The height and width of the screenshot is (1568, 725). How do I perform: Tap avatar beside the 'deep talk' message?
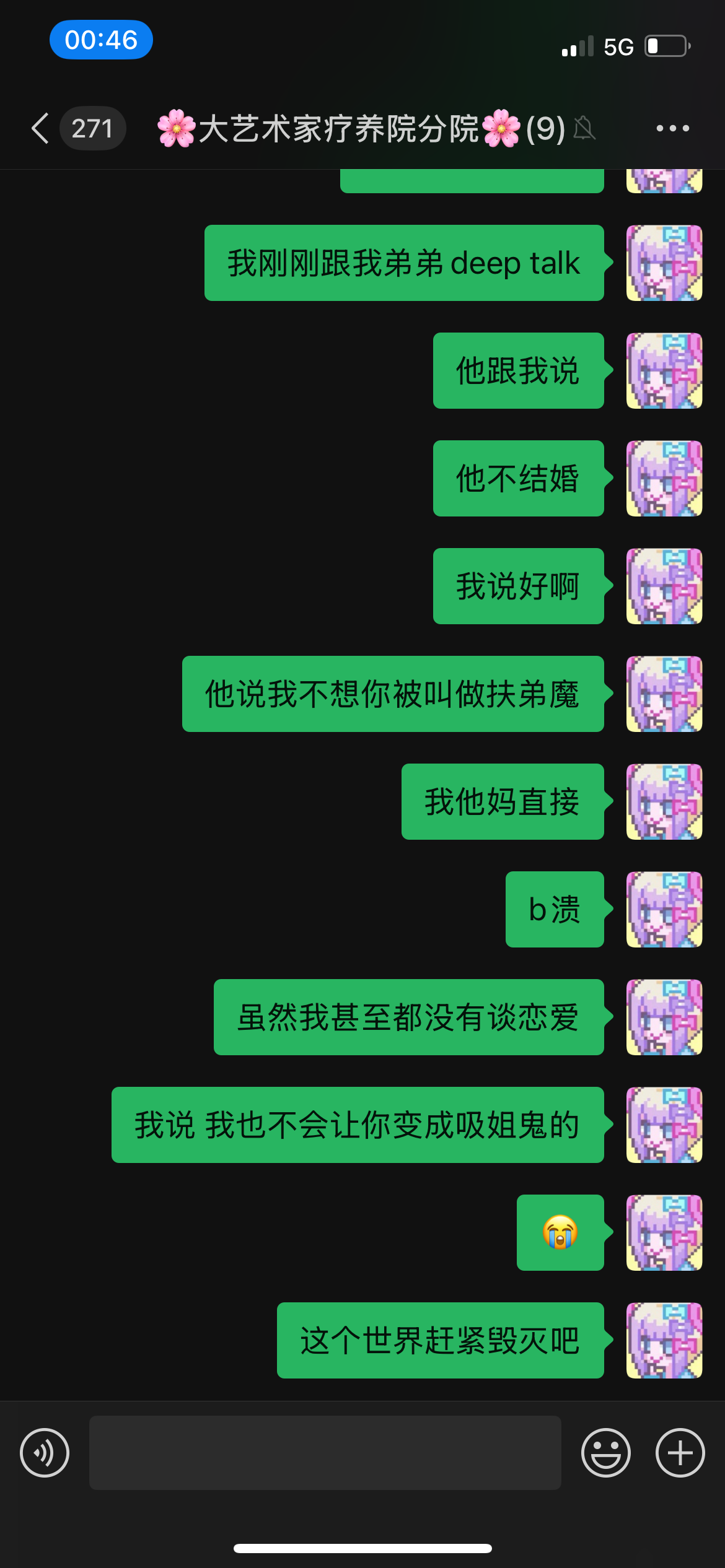pyautogui.click(x=664, y=263)
